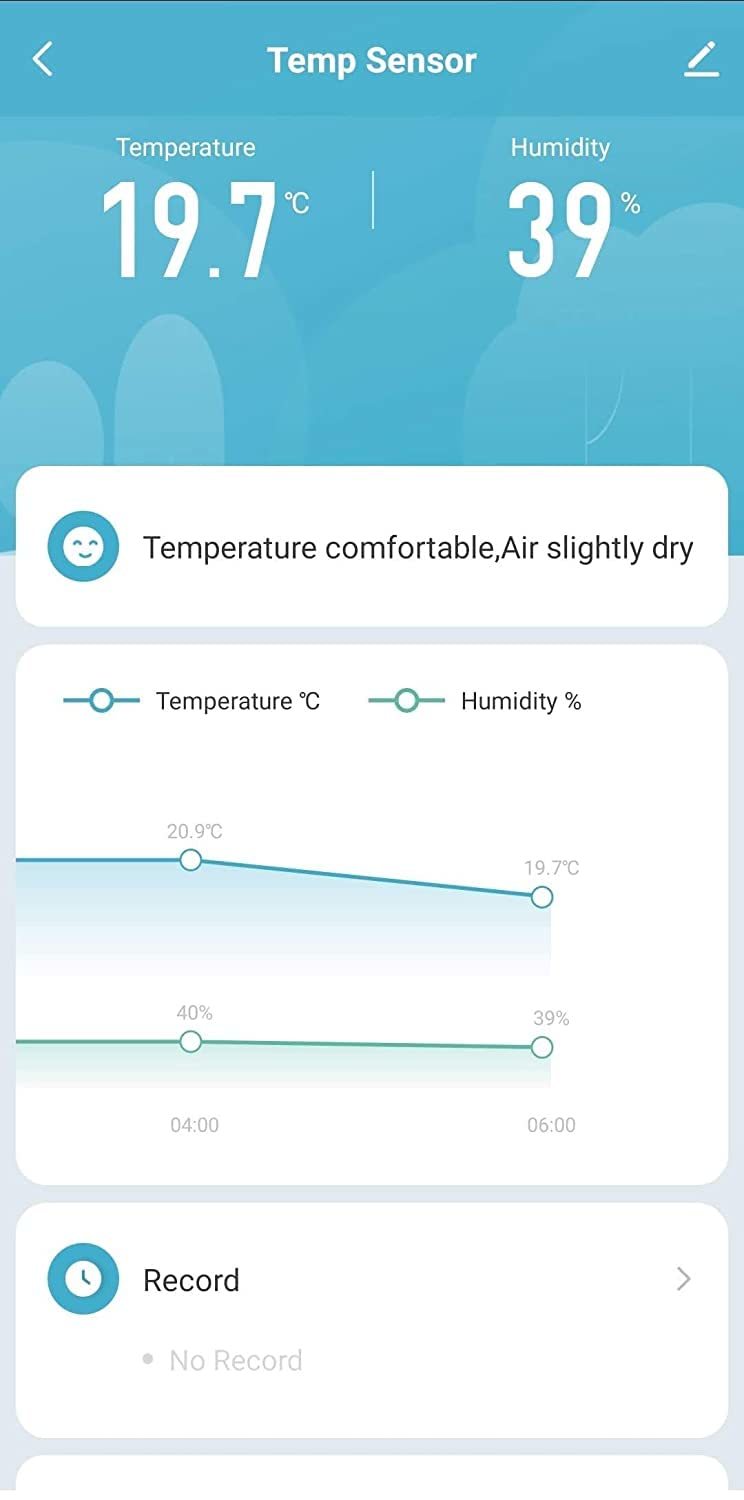This screenshot has width=744, height=1500.
Task: Open the Record history row
Action: pos(372,1280)
